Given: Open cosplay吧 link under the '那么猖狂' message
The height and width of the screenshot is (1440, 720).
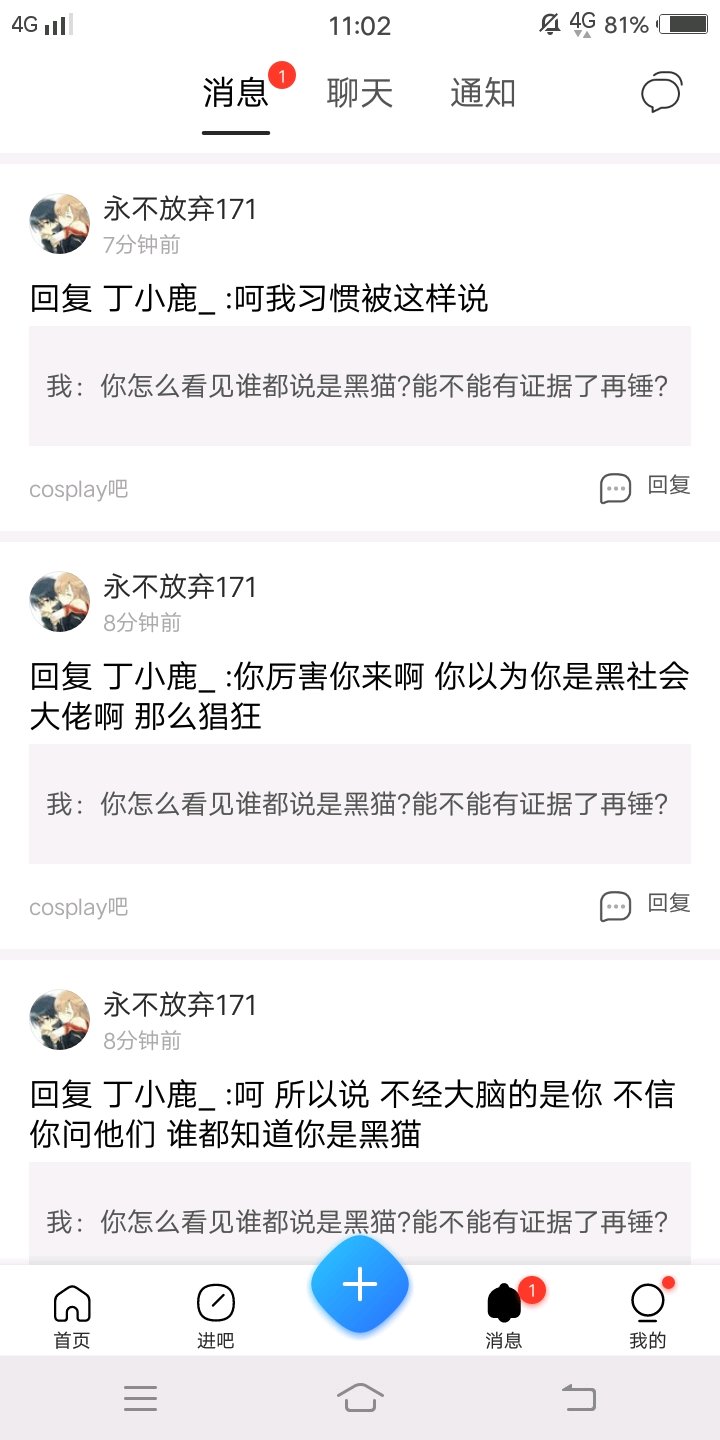Looking at the screenshot, I should tap(79, 907).
